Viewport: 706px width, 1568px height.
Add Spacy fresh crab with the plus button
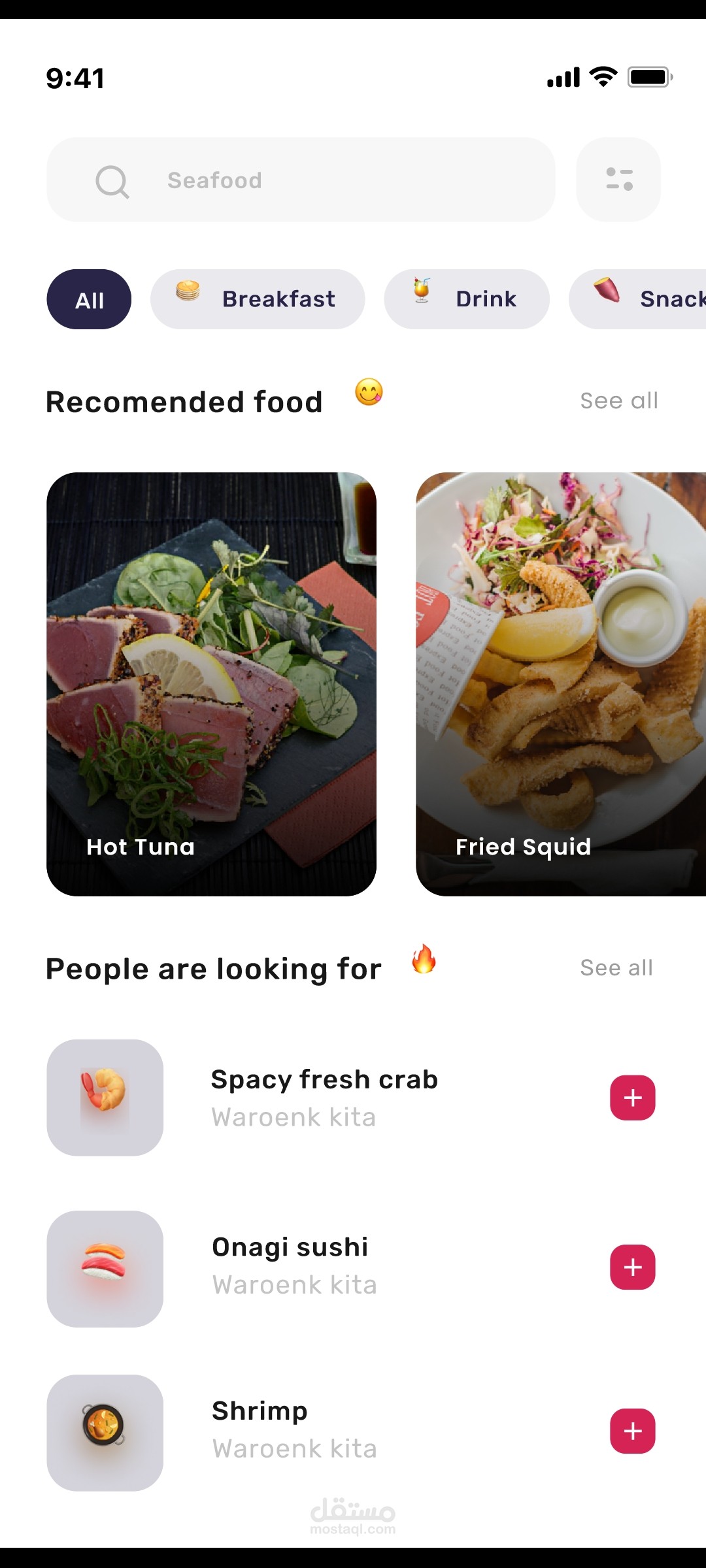[632, 1098]
